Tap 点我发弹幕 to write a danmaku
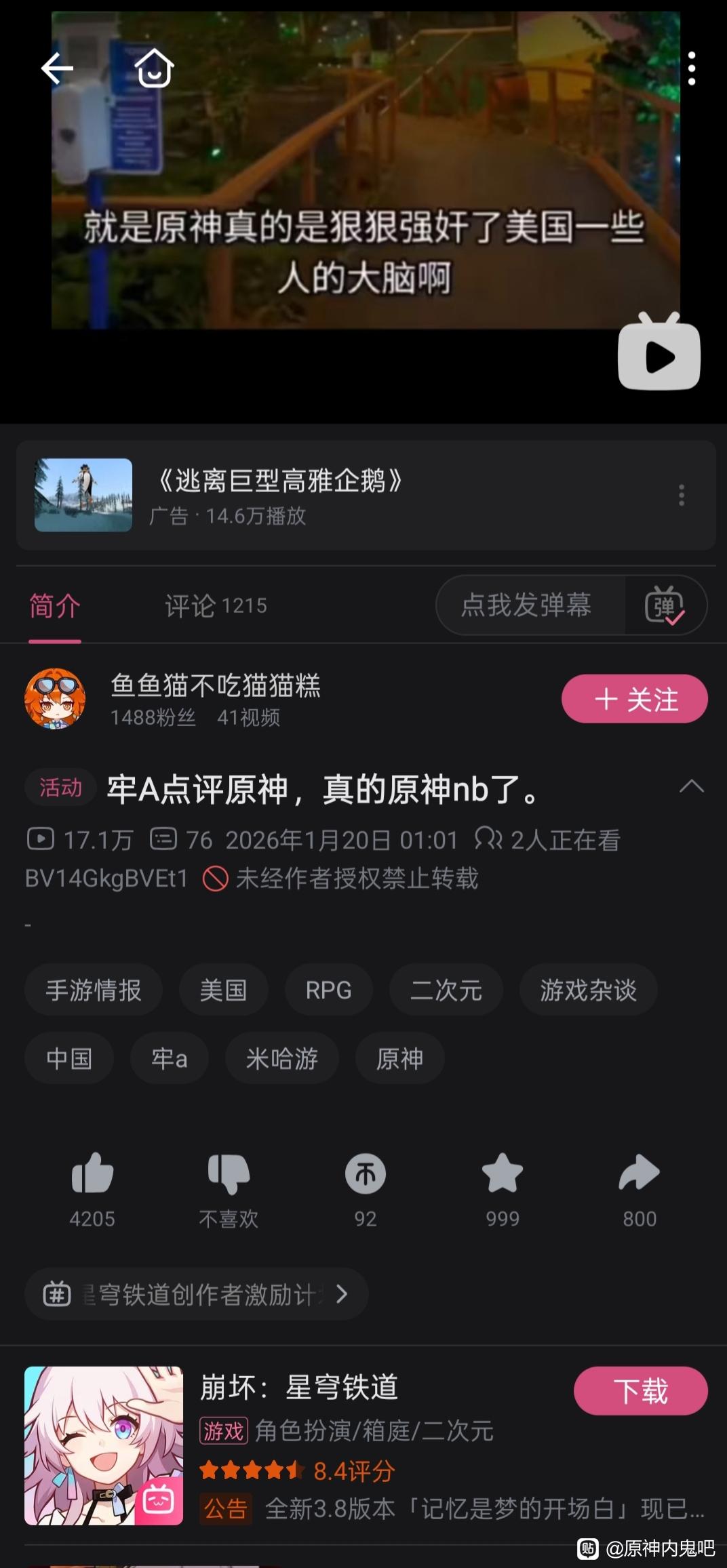The width and height of the screenshot is (727, 1568). tap(526, 605)
